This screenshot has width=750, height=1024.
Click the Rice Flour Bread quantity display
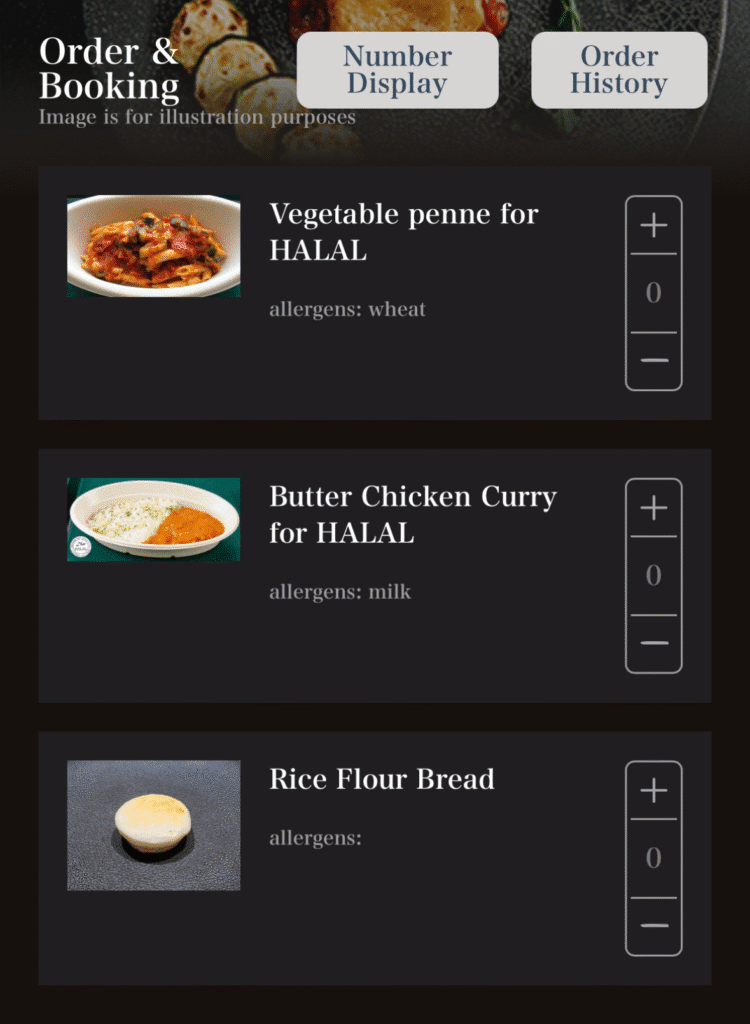(x=654, y=857)
